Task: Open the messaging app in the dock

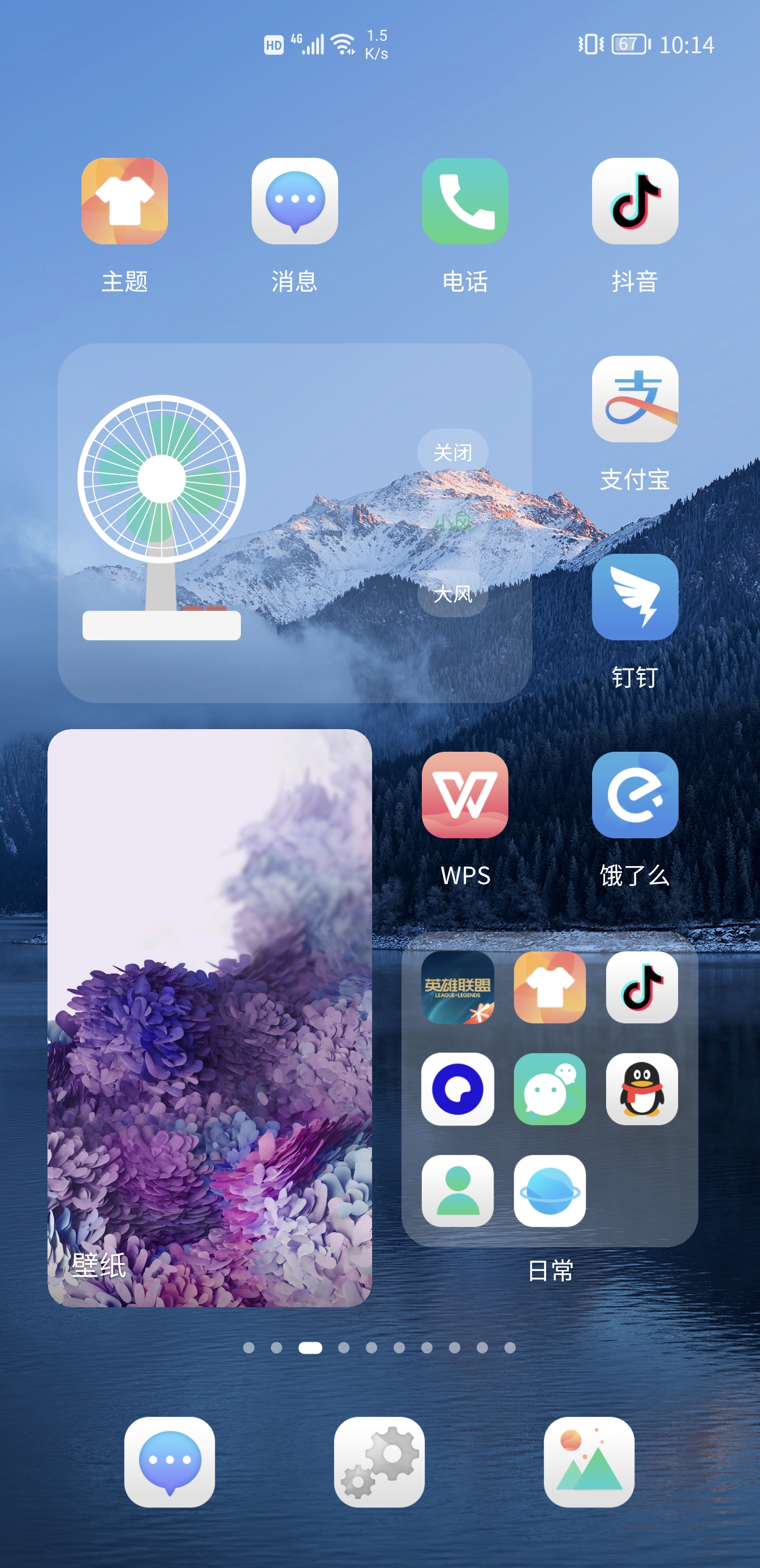Action: point(170,1462)
